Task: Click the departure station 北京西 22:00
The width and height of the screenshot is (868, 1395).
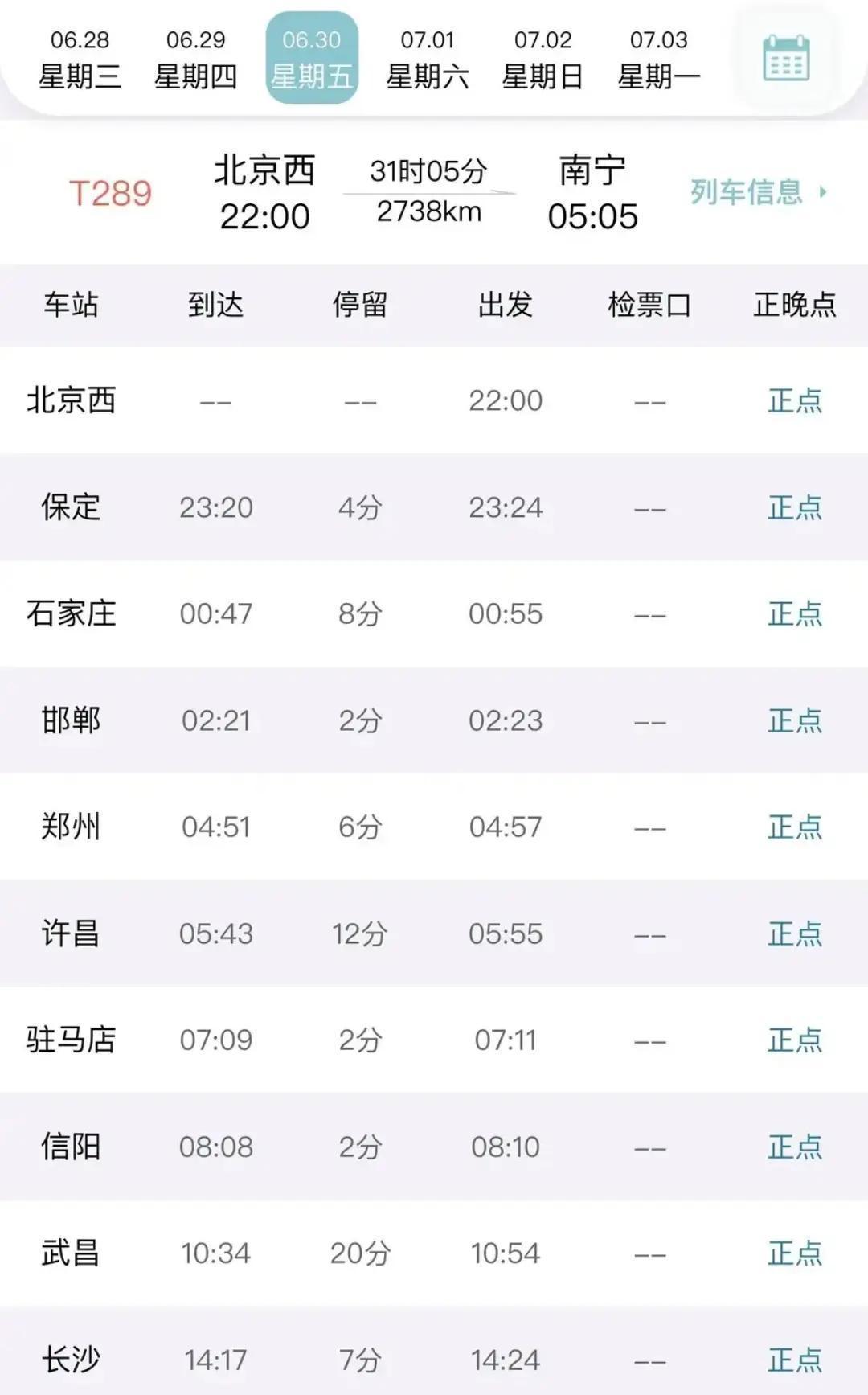Action: tap(265, 192)
